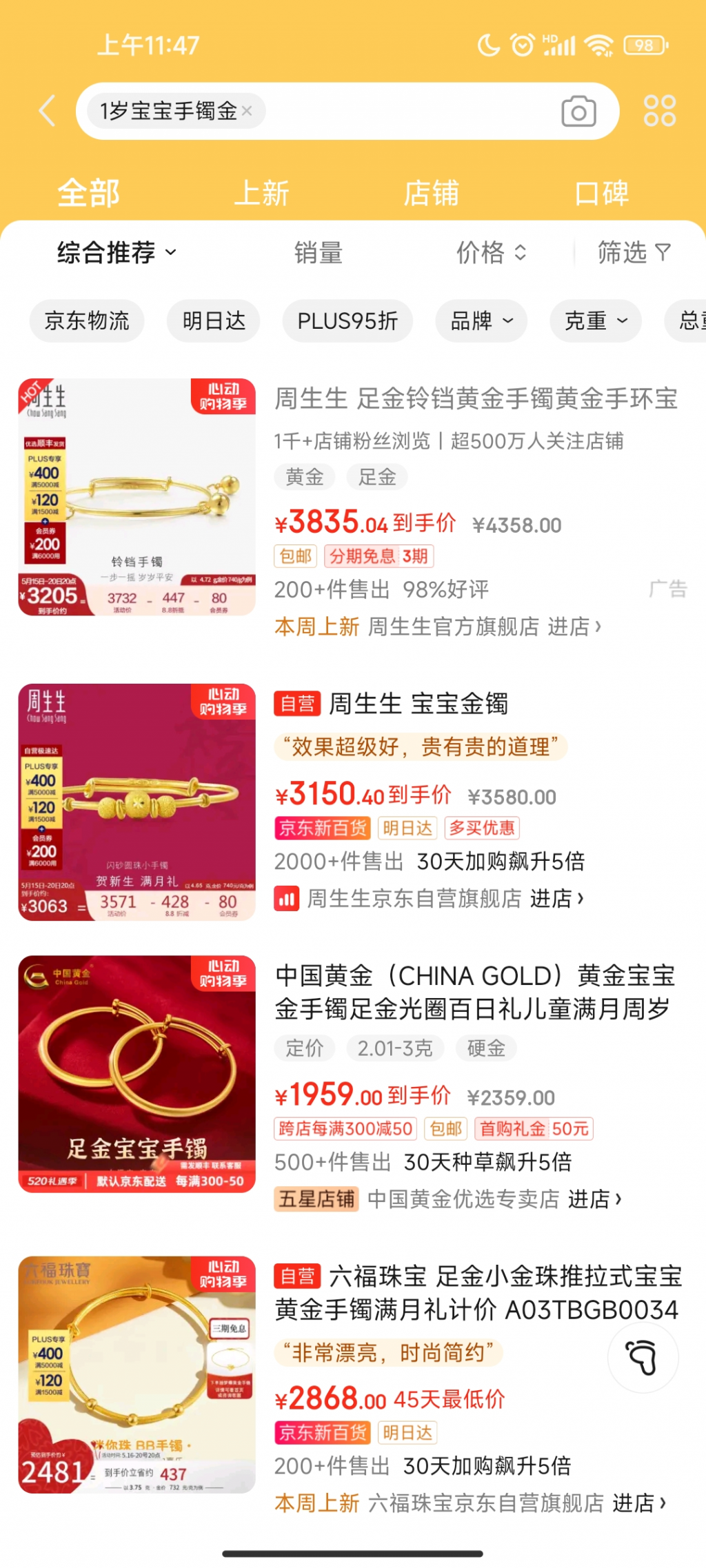Expand the 综合推荐 sort dropdown

117,253
